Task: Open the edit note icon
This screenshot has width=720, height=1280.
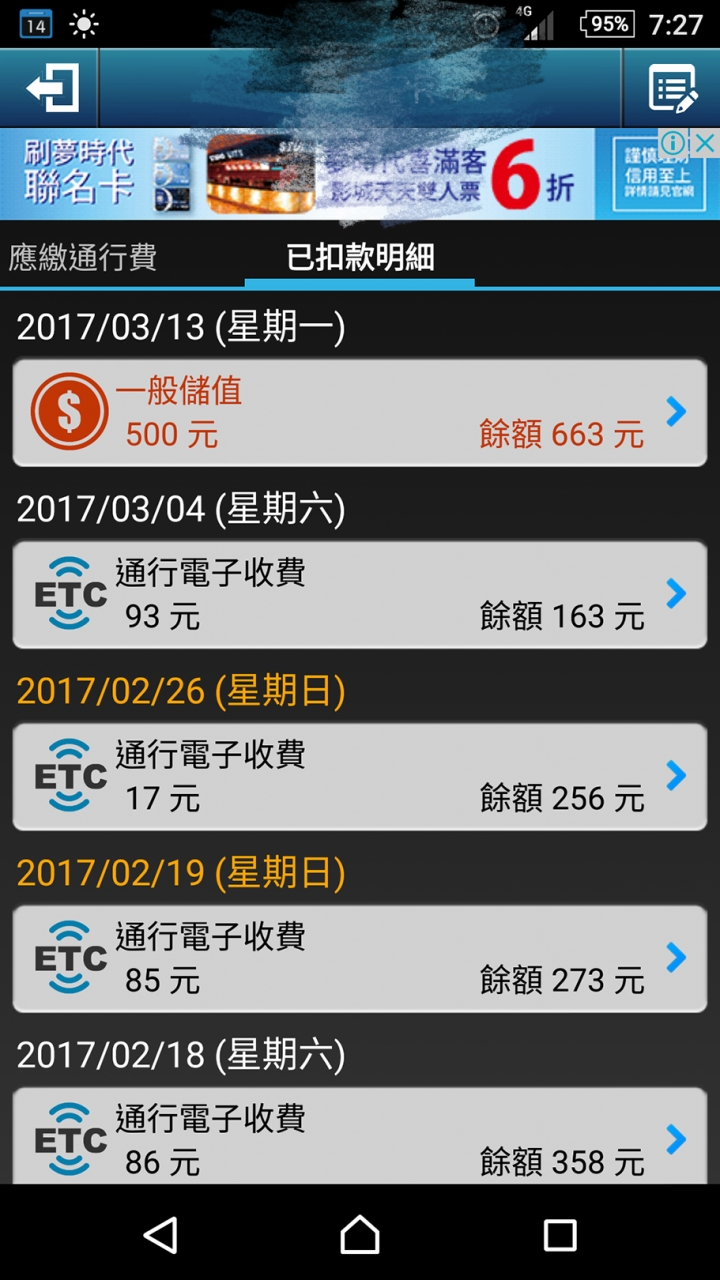Action: pyautogui.click(x=671, y=89)
